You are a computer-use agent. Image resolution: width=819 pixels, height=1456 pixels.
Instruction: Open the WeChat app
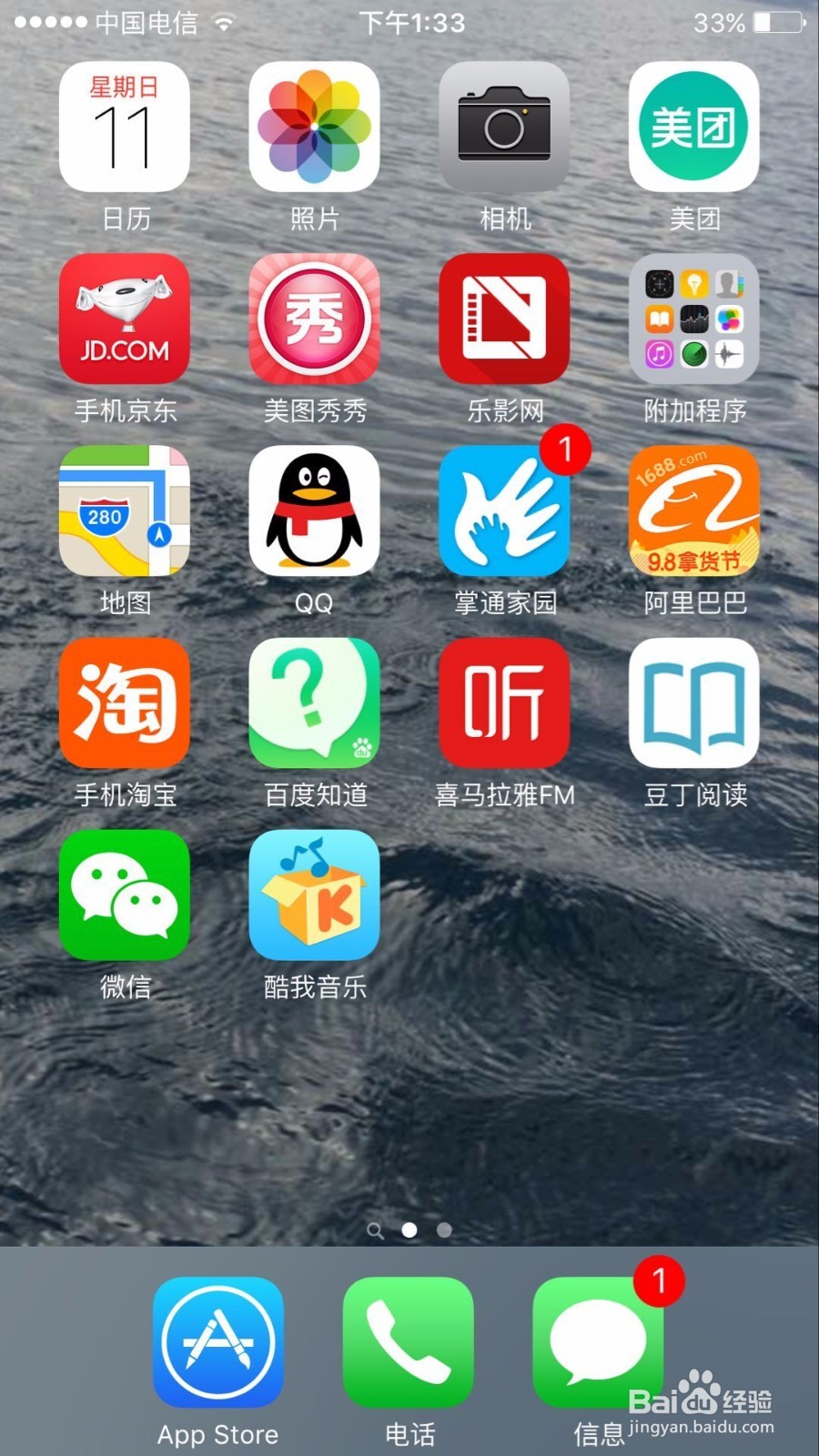point(125,896)
